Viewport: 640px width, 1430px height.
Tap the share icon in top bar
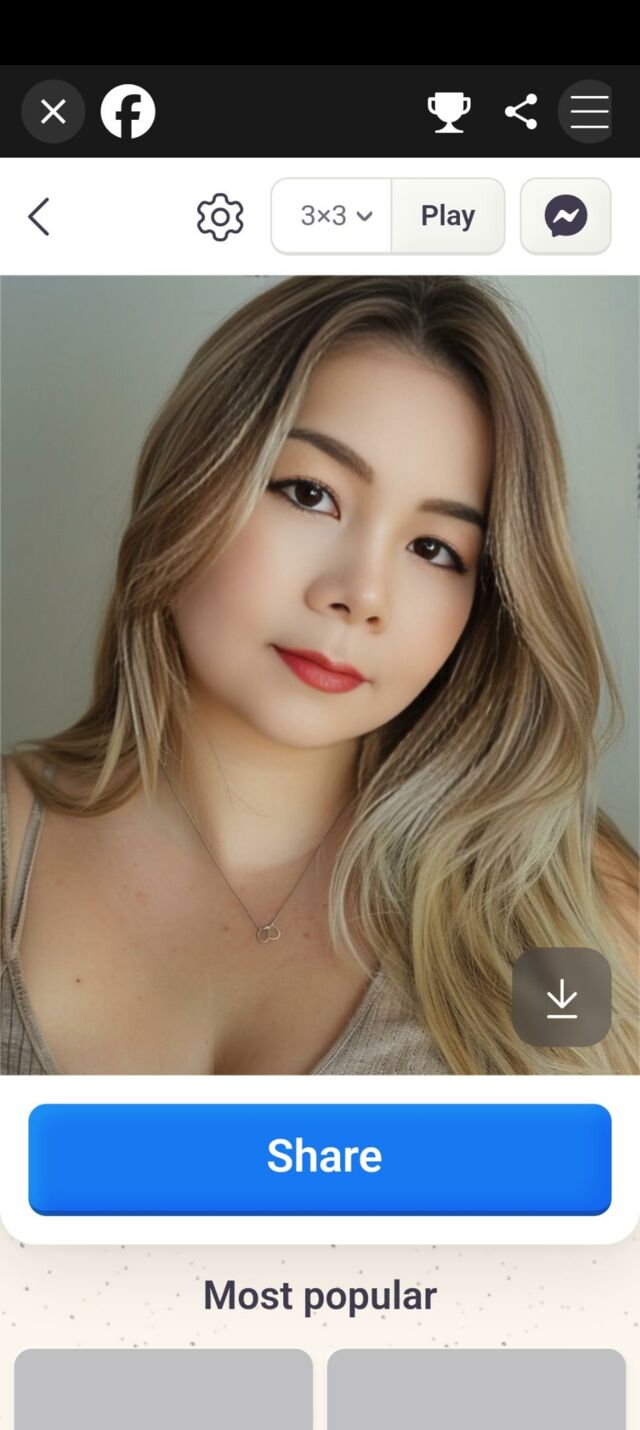[521, 112]
